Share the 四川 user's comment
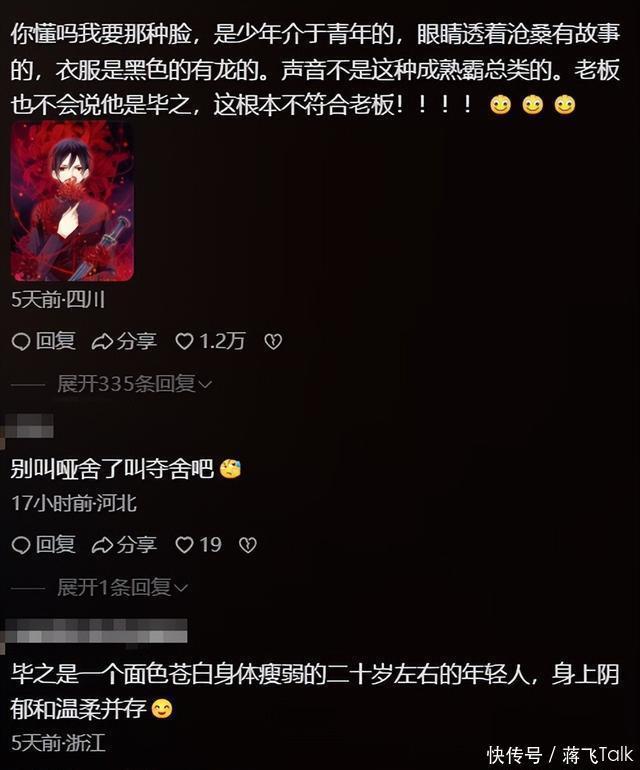The height and width of the screenshot is (770, 640). [x=124, y=341]
